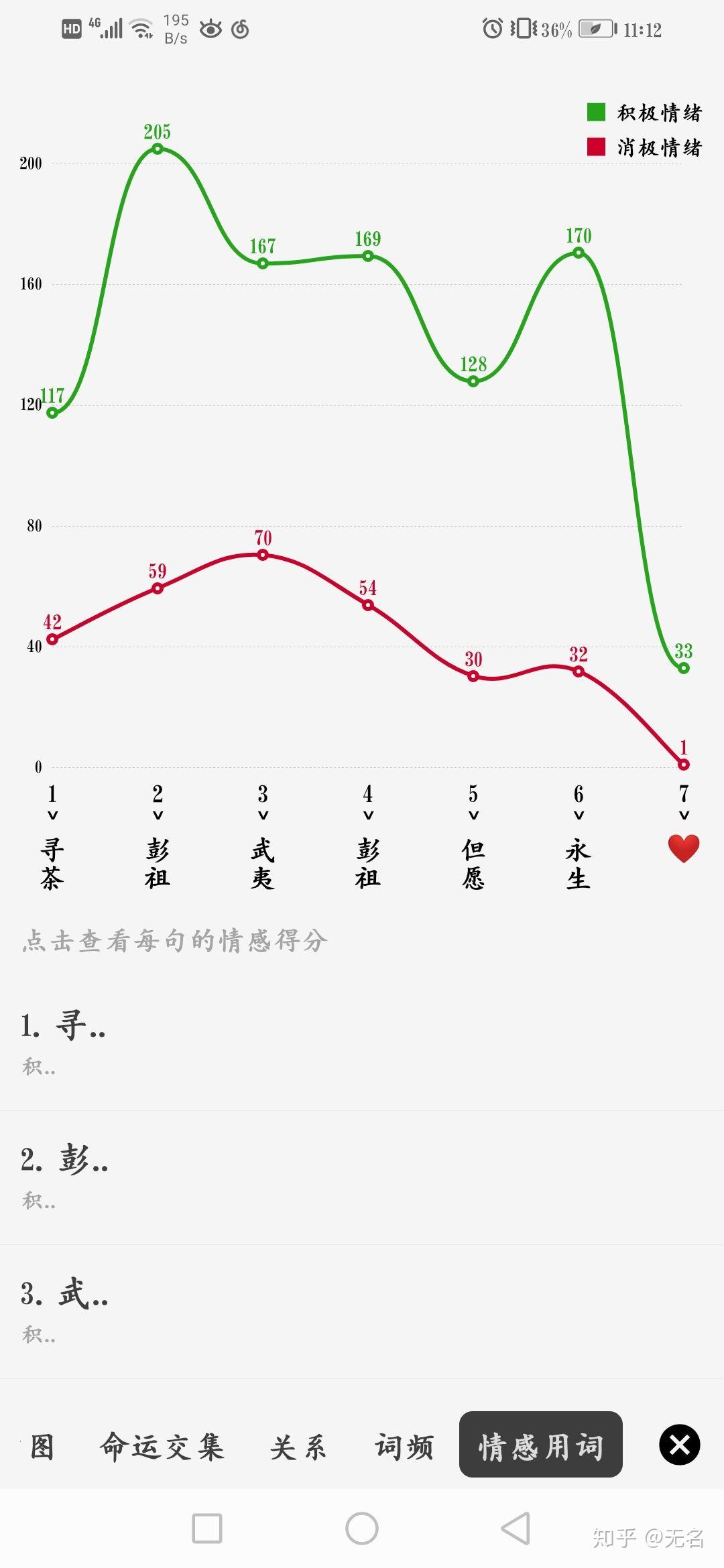Open sentiment details for sentence 2. 彭..
Image resolution: width=724 pixels, height=1568 pixels.
[362, 1177]
